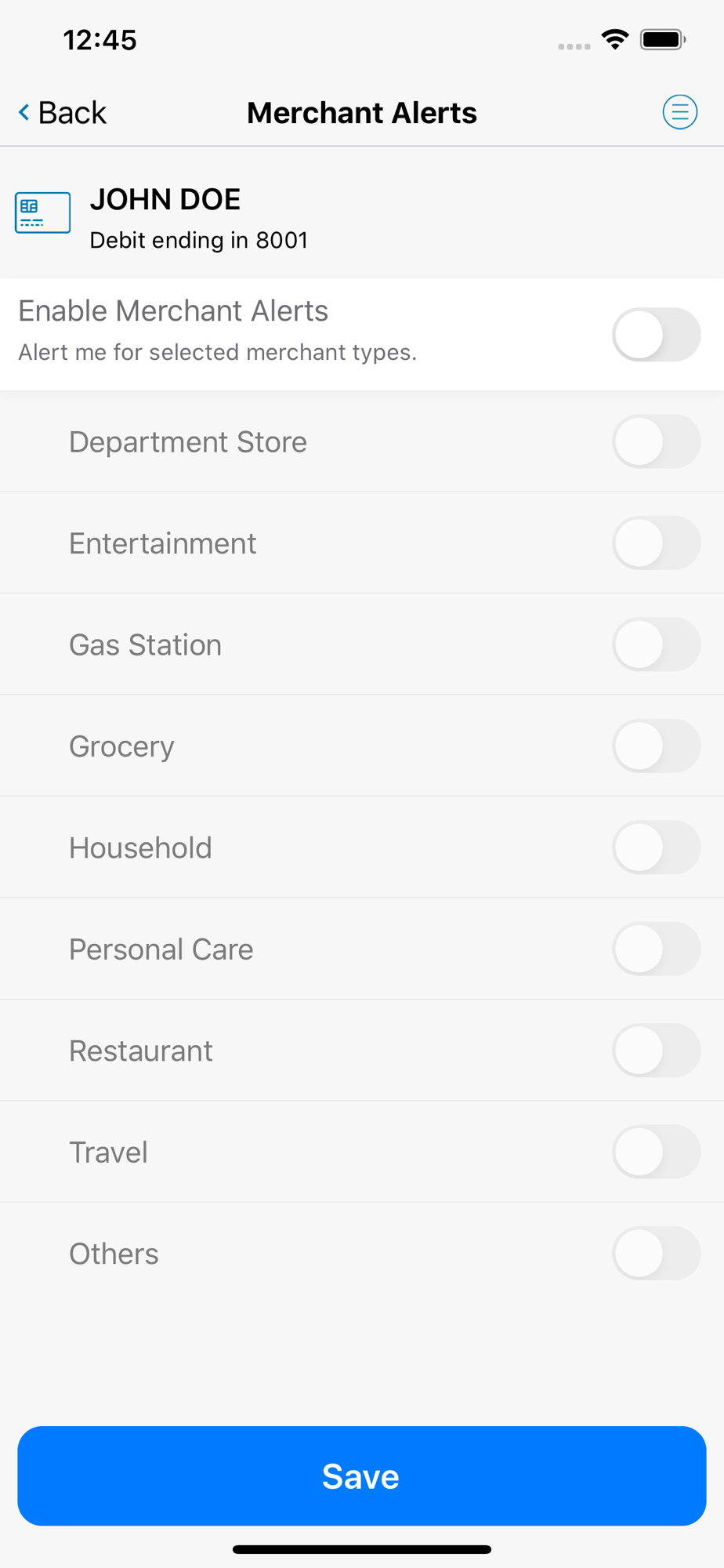
Task: Turn on Personal Care alerts
Action: click(656, 949)
